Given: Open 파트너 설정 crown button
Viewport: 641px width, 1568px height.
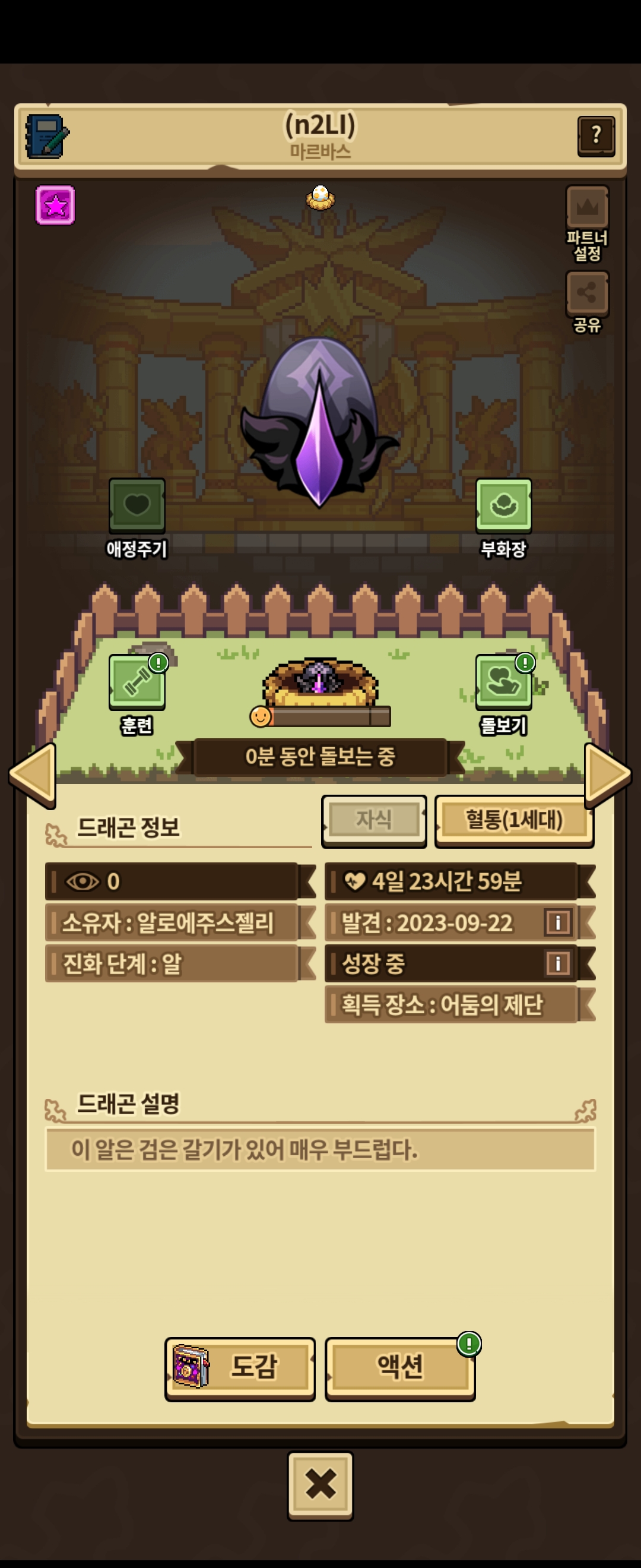Looking at the screenshot, I should coord(587,208).
